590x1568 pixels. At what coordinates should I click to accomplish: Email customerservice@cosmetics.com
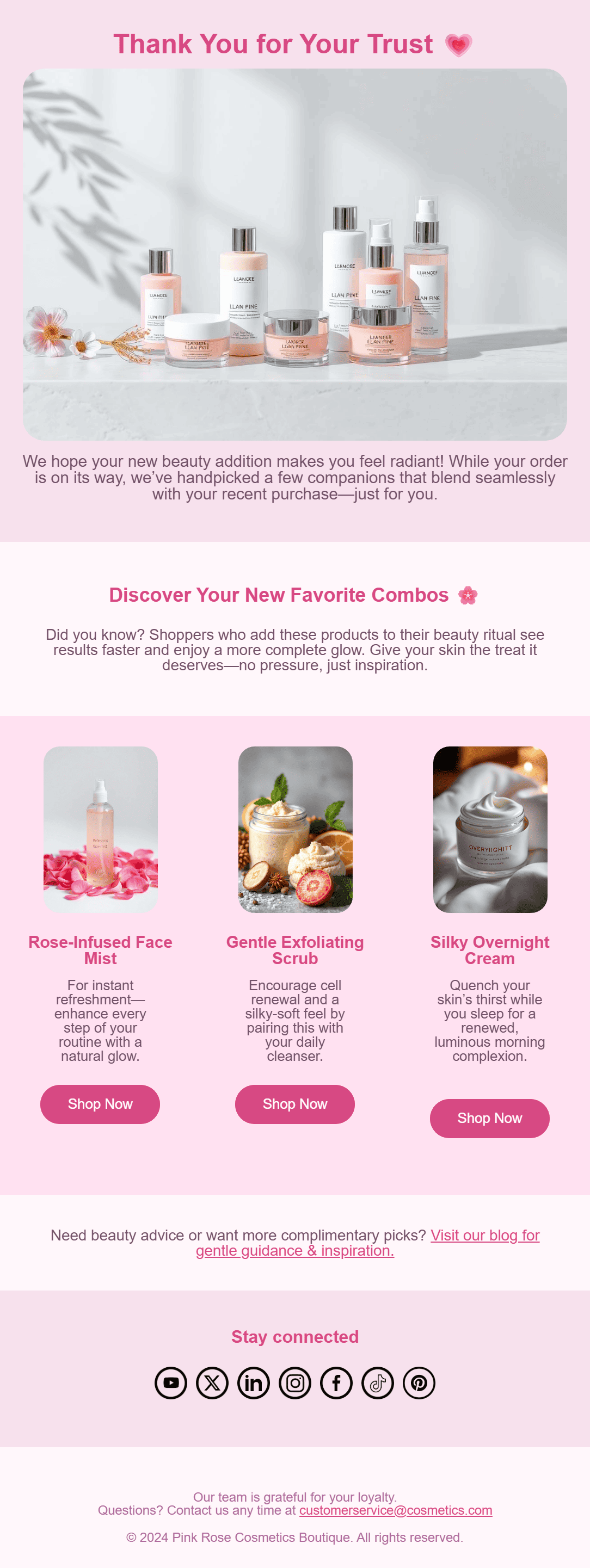point(395,1510)
